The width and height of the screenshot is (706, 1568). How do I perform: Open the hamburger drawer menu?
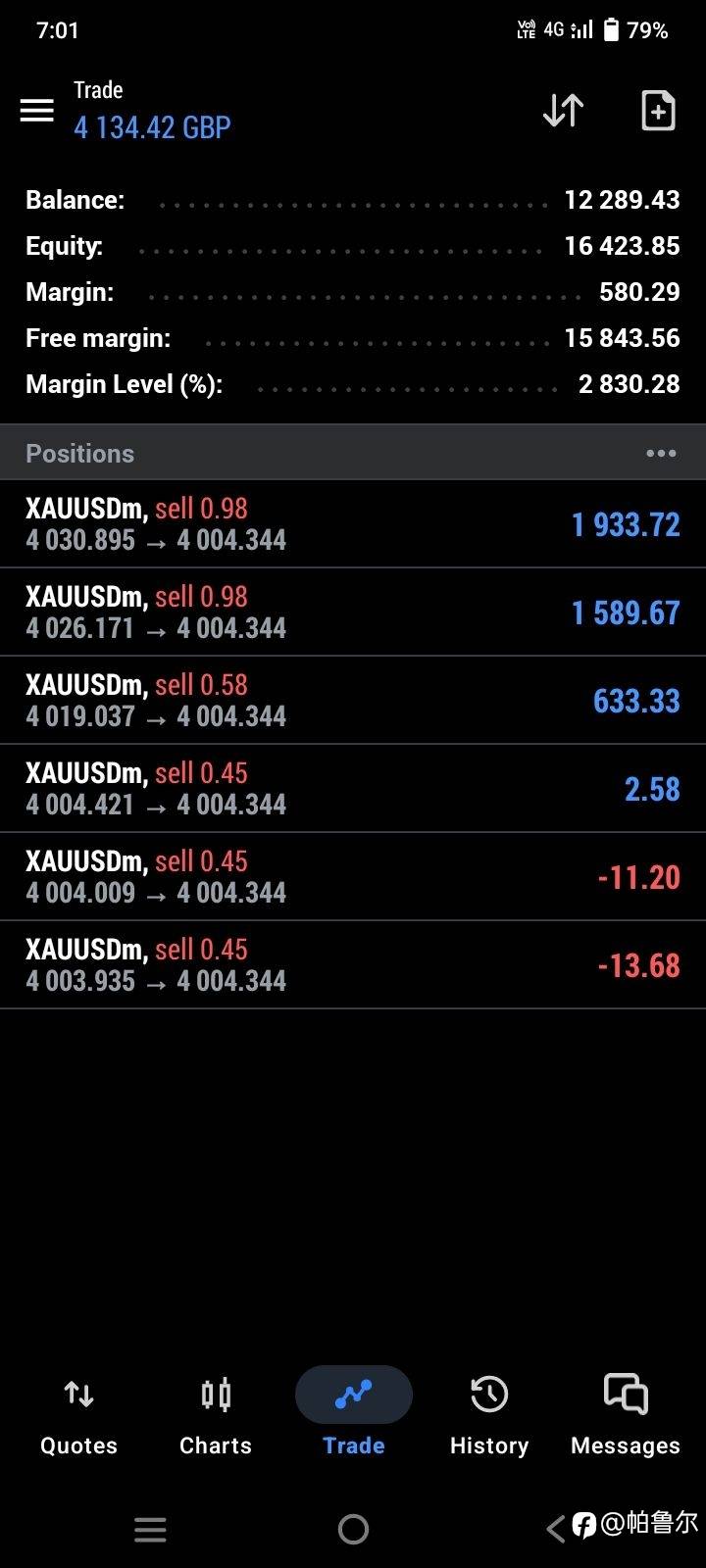pos(37,110)
